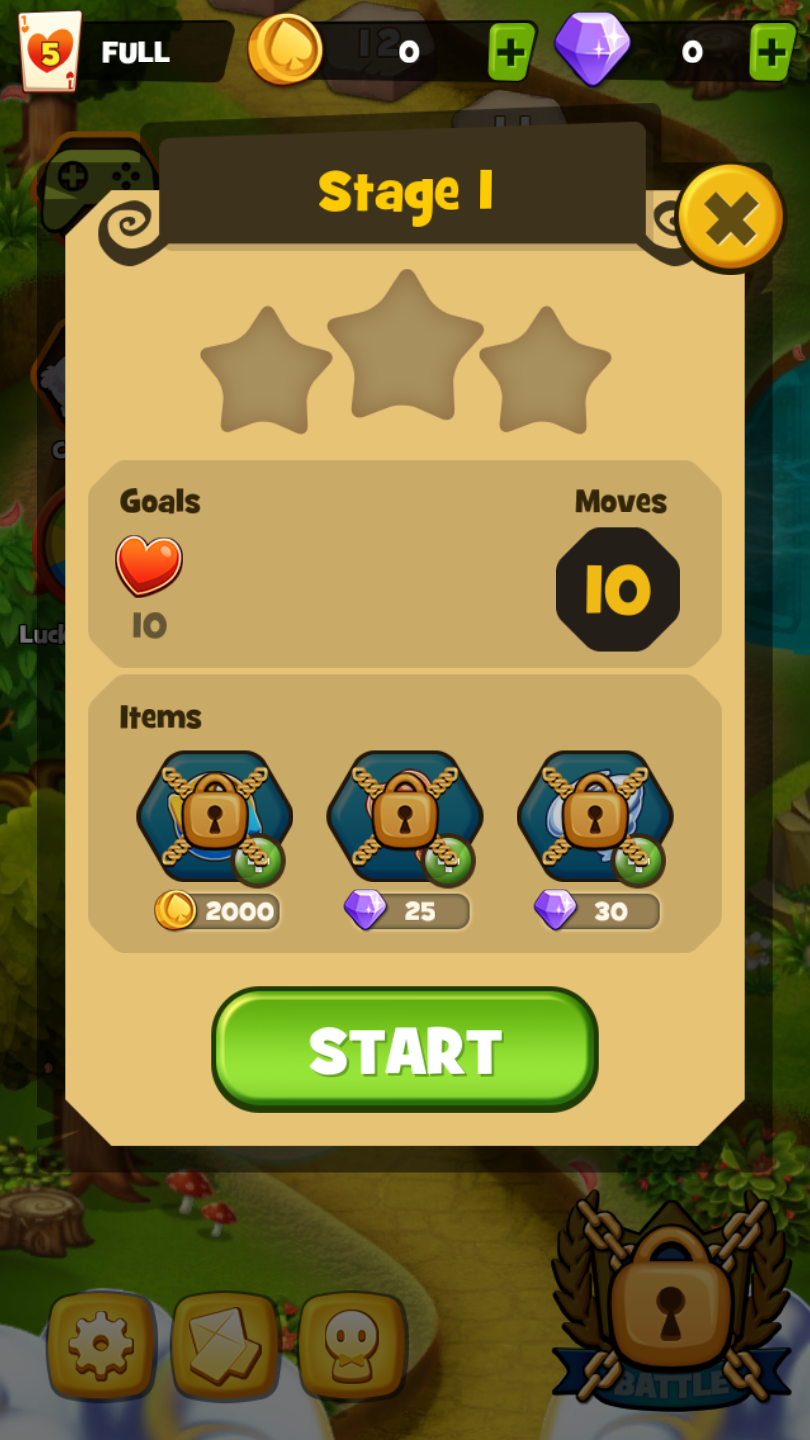Open the hearts lives indicator
The width and height of the screenshot is (810, 1440).
tap(50, 50)
